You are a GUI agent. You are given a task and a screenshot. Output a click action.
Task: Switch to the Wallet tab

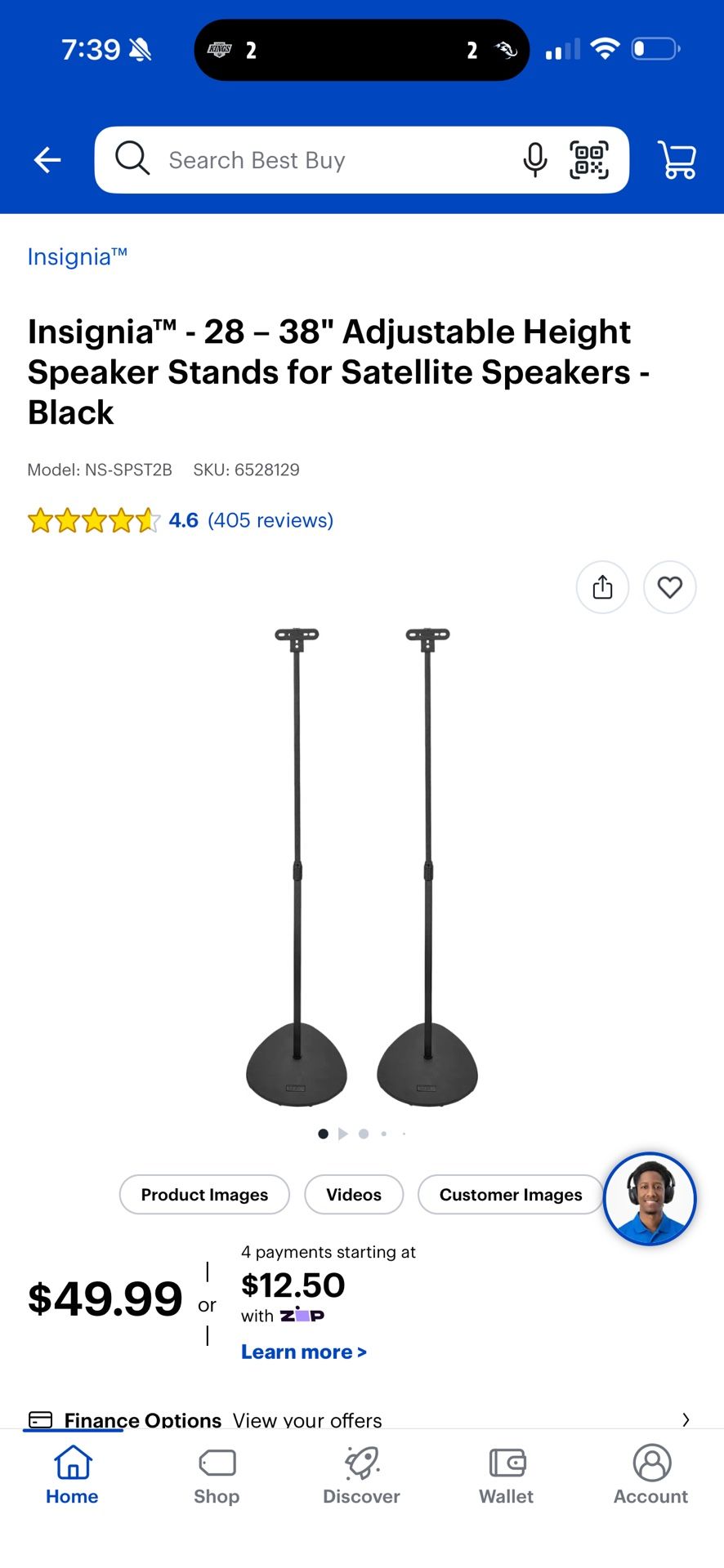click(507, 1477)
